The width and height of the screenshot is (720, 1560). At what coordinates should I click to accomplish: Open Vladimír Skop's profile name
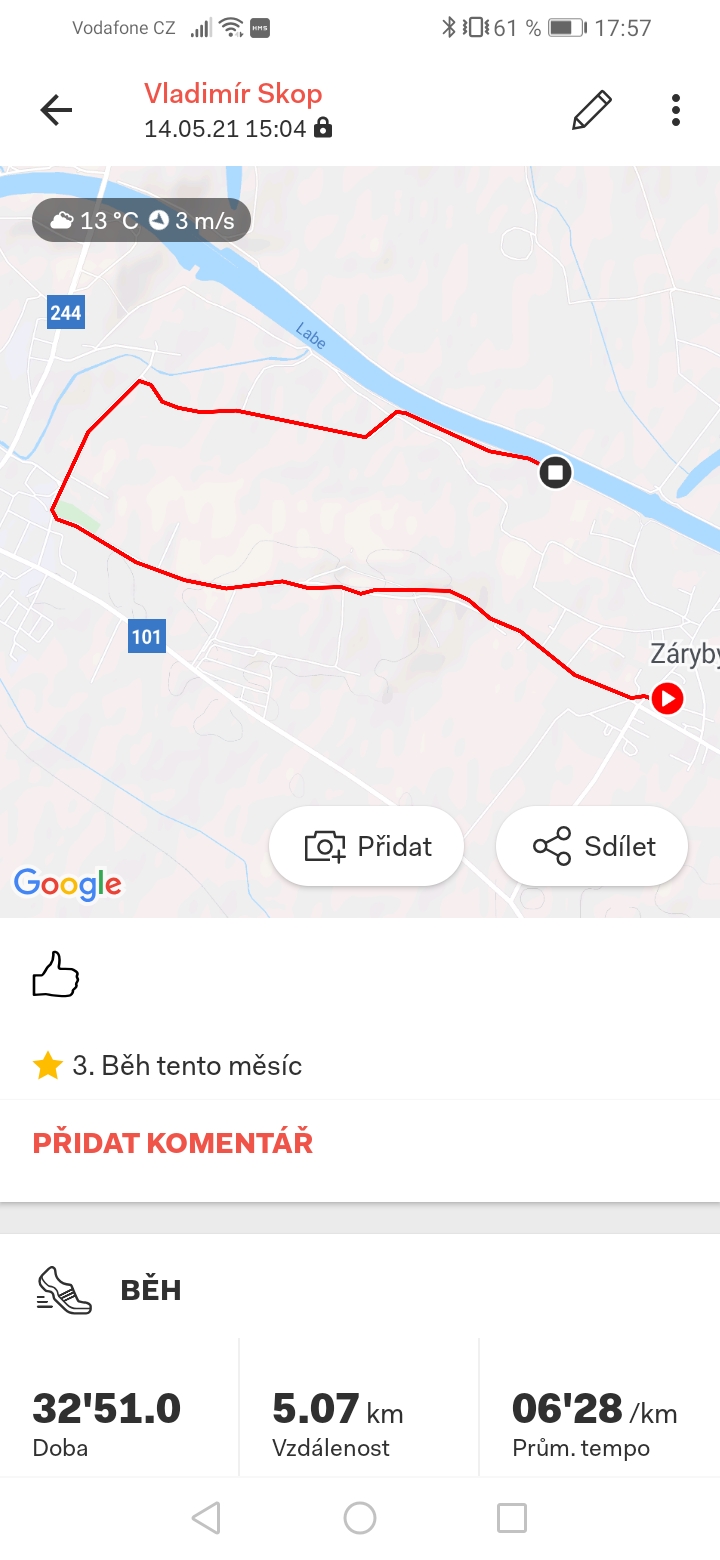point(233,94)
